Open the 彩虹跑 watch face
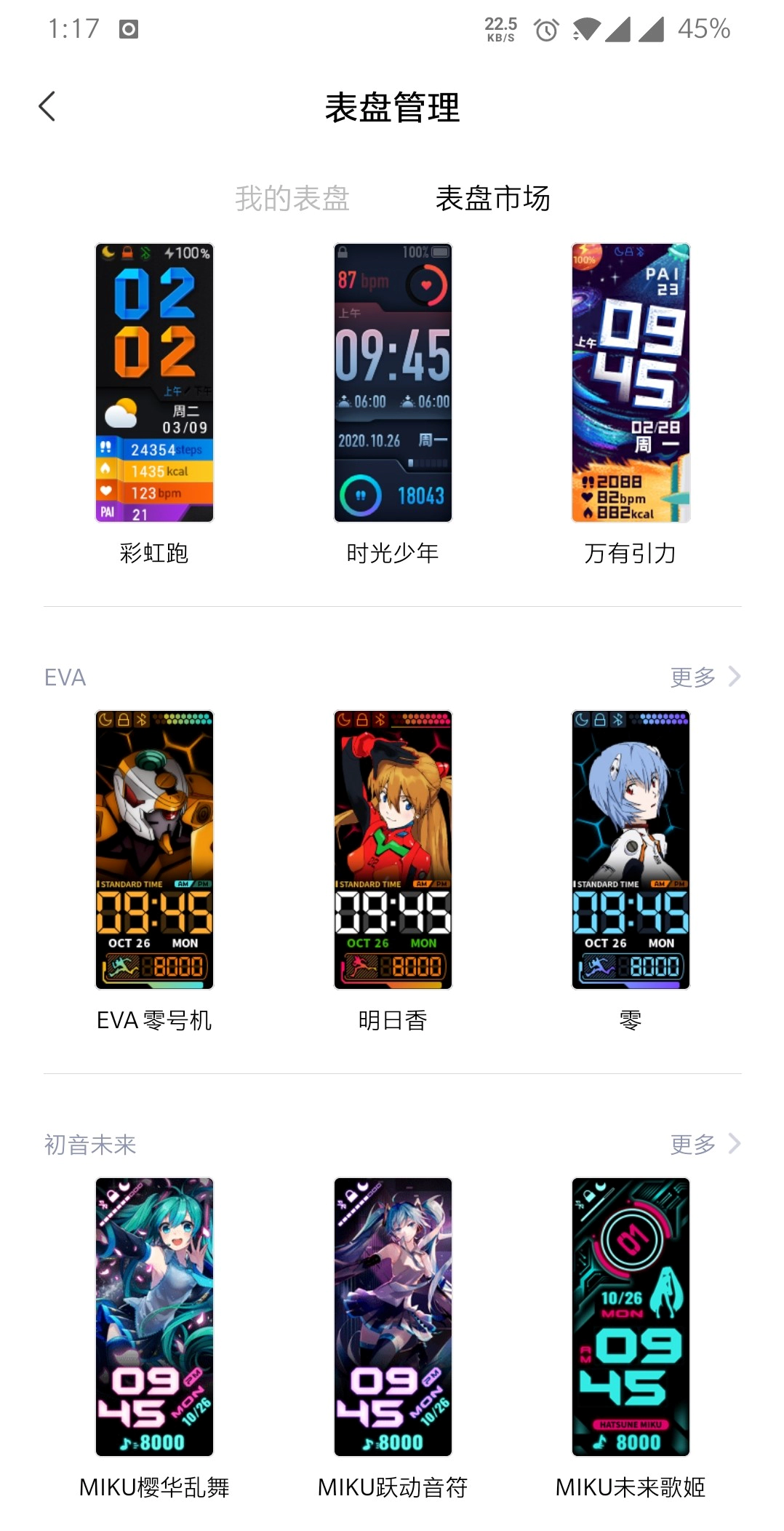The image size is (784, 1531). pos(154,383)
